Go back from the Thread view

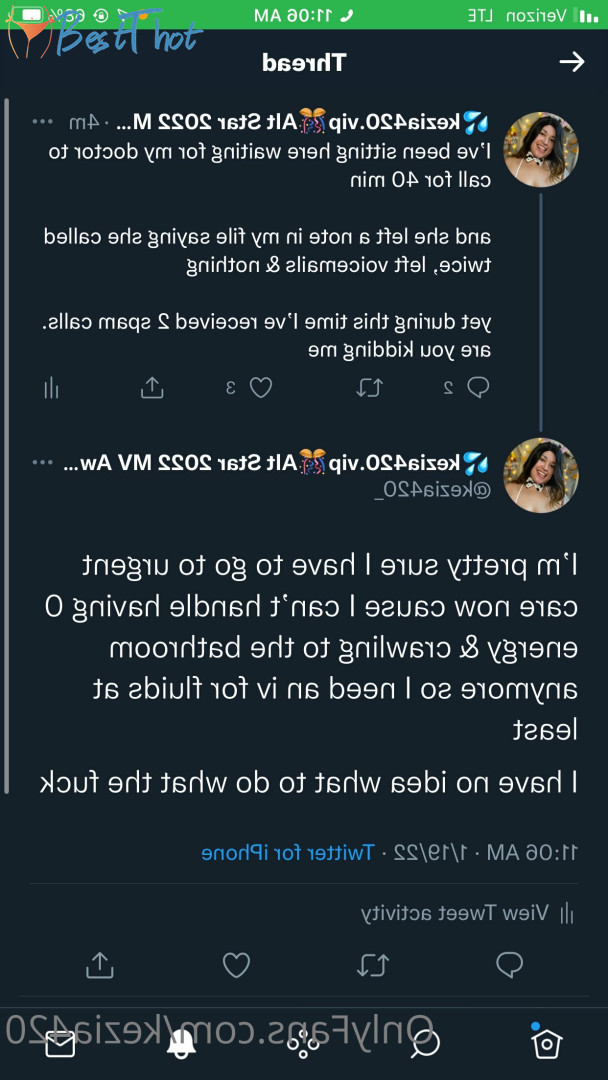click(571, 62)
